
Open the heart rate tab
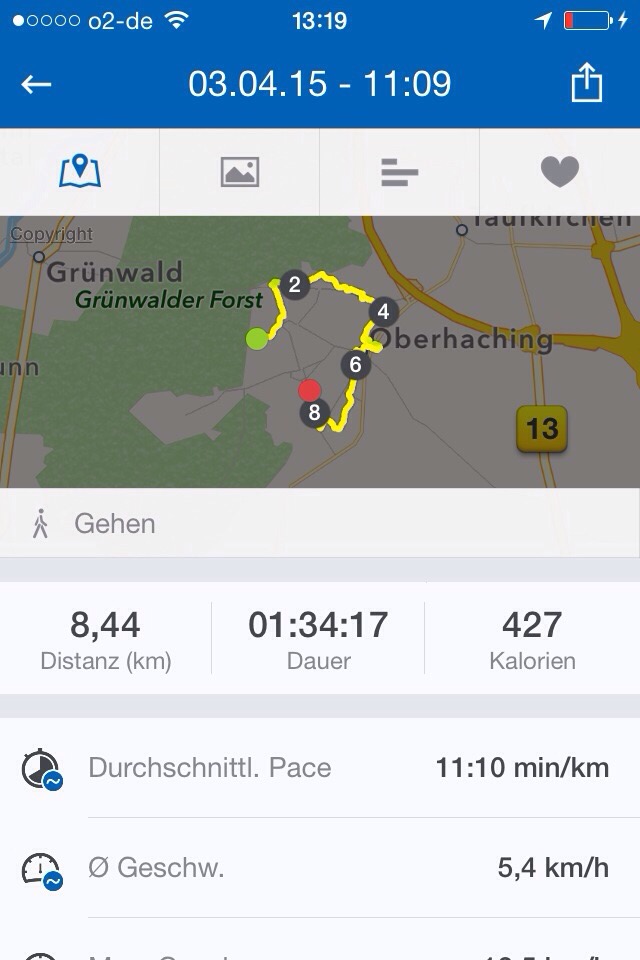560,172
